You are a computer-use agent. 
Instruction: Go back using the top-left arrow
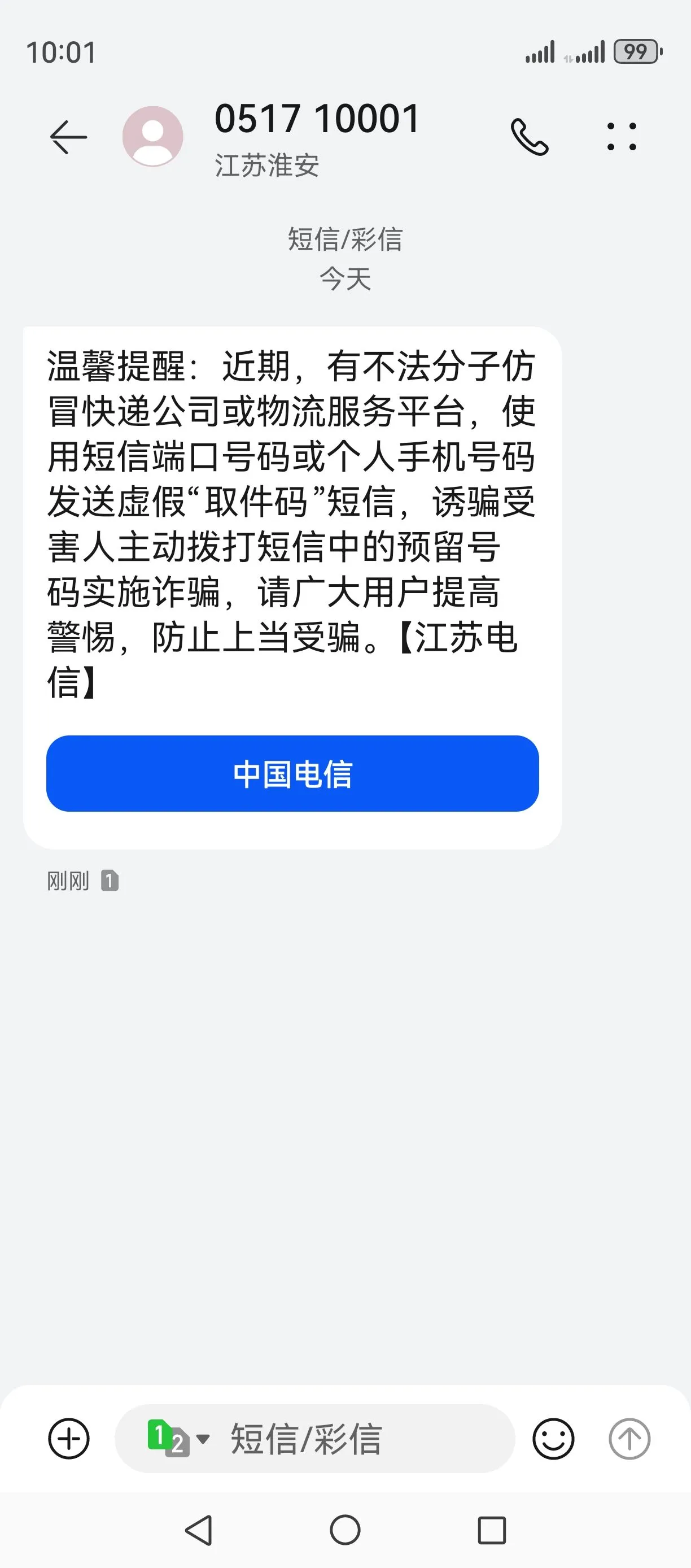click(68, 136)
